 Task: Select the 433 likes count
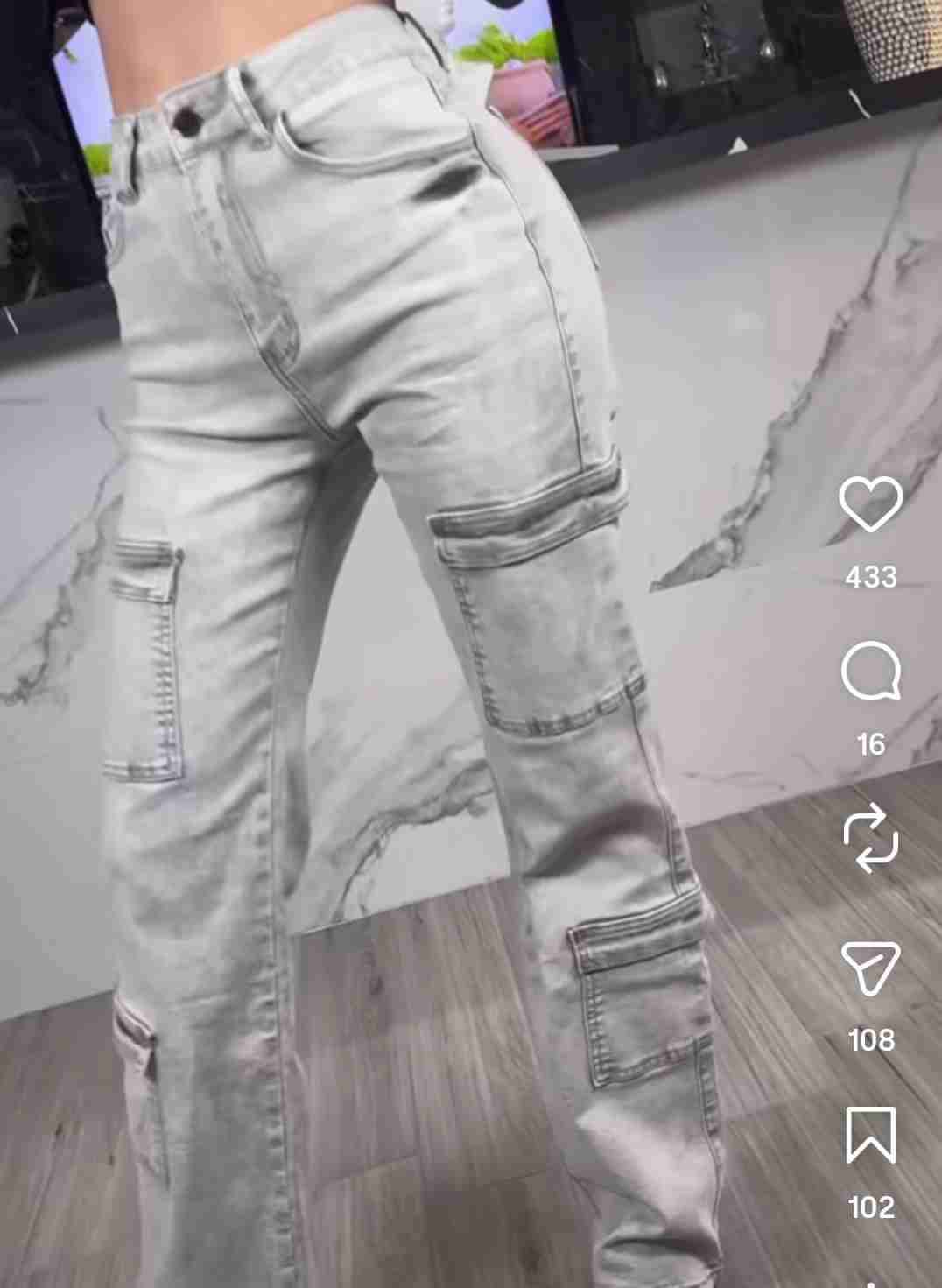pos(871,577)
